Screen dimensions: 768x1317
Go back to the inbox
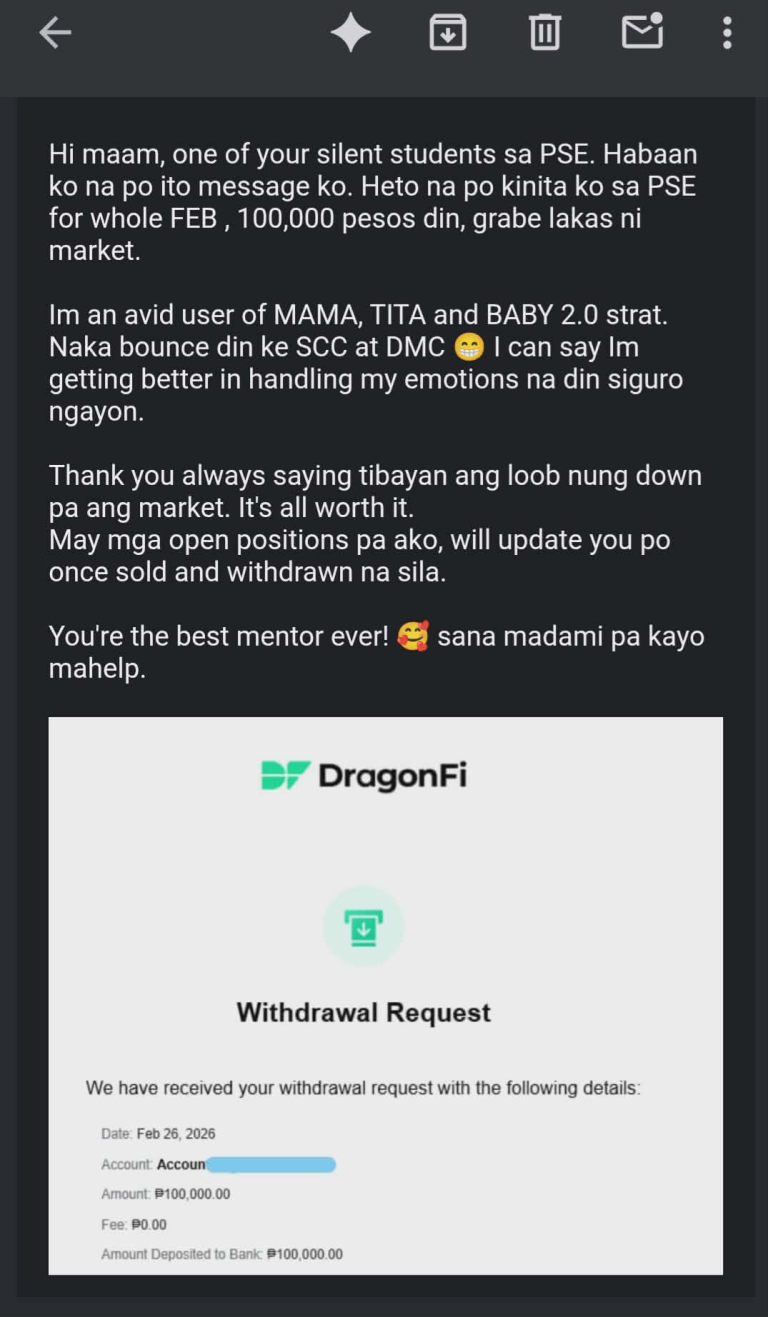pyautogui.click(x=55, y=34)
